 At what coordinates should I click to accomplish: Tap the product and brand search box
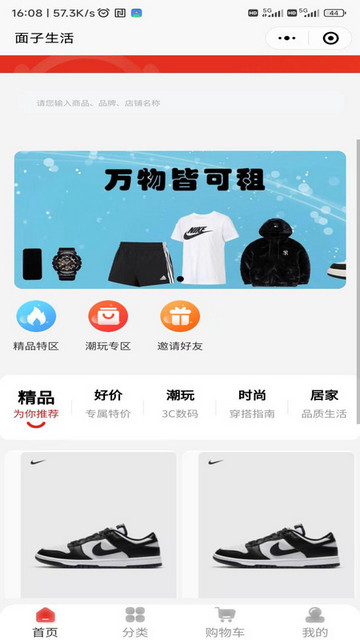click(x=182, y=103)
